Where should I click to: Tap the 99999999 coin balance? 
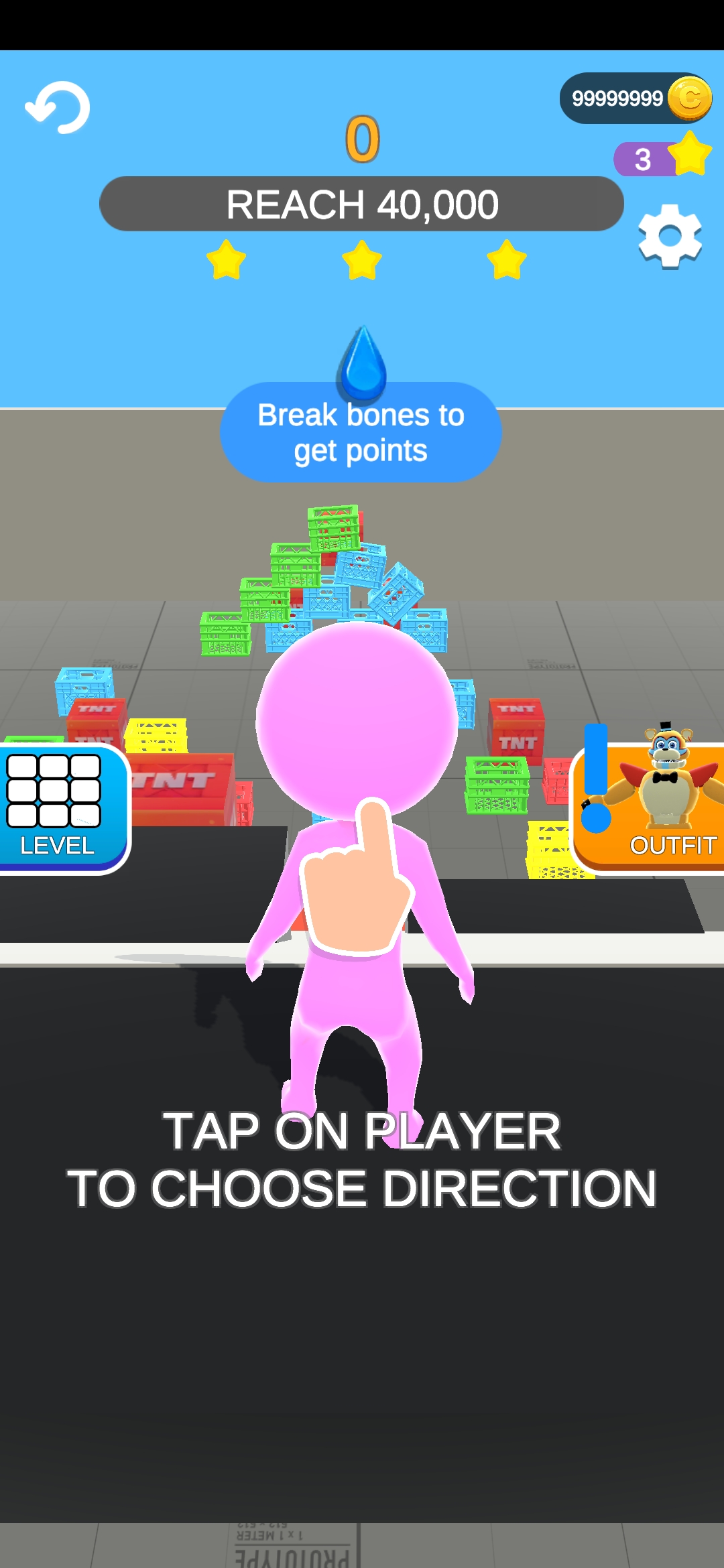[634, 99]
